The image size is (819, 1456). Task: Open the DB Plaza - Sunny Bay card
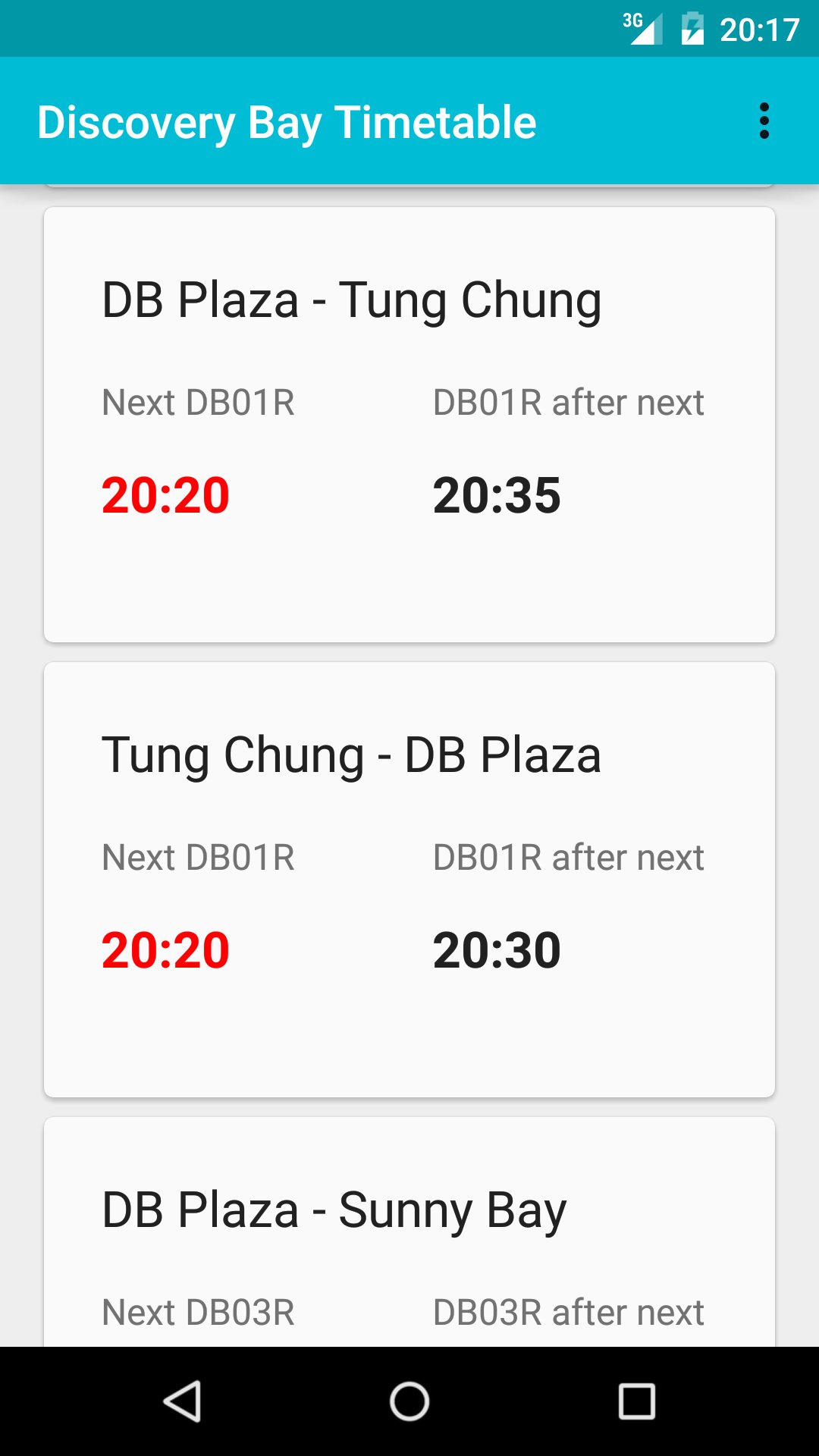click(409, 1228)
